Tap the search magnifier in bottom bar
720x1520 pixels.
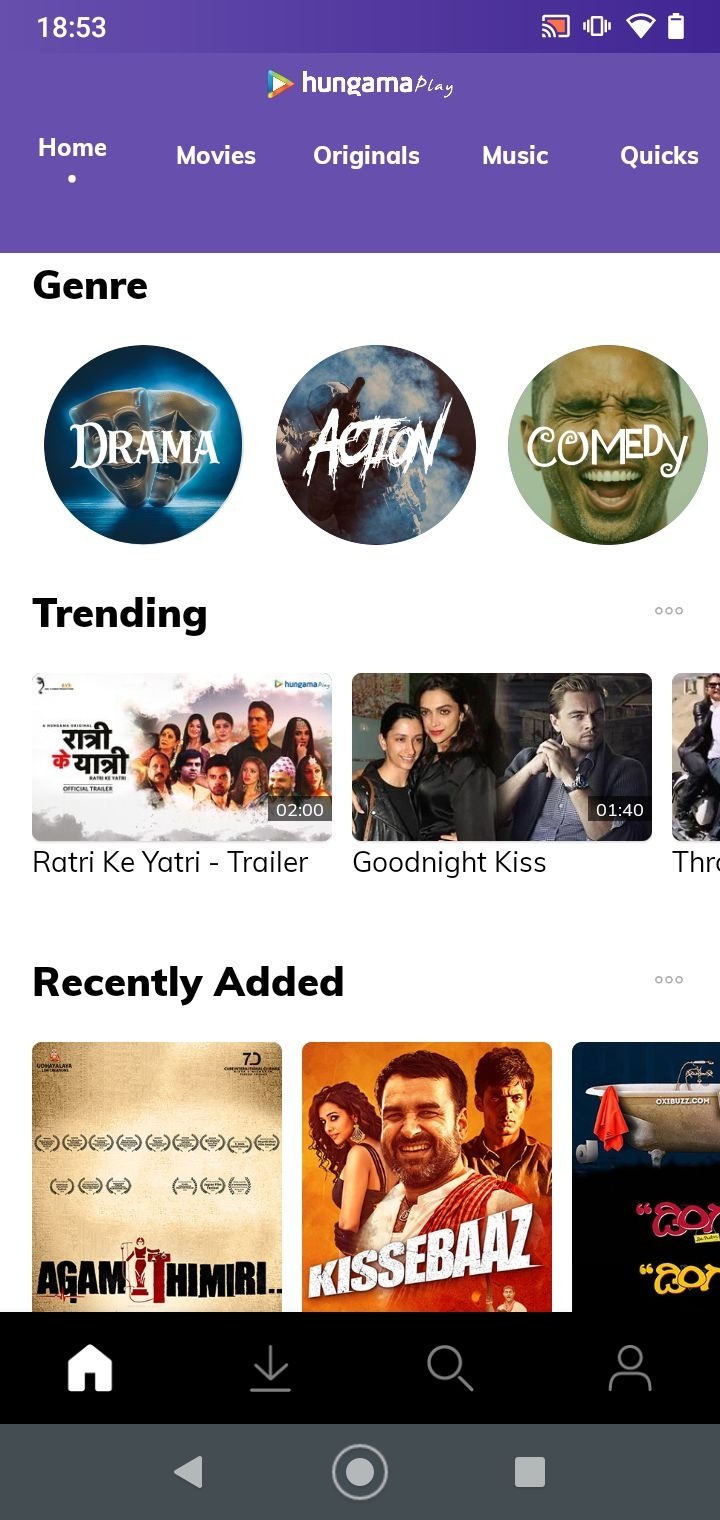click(450, 1368)
